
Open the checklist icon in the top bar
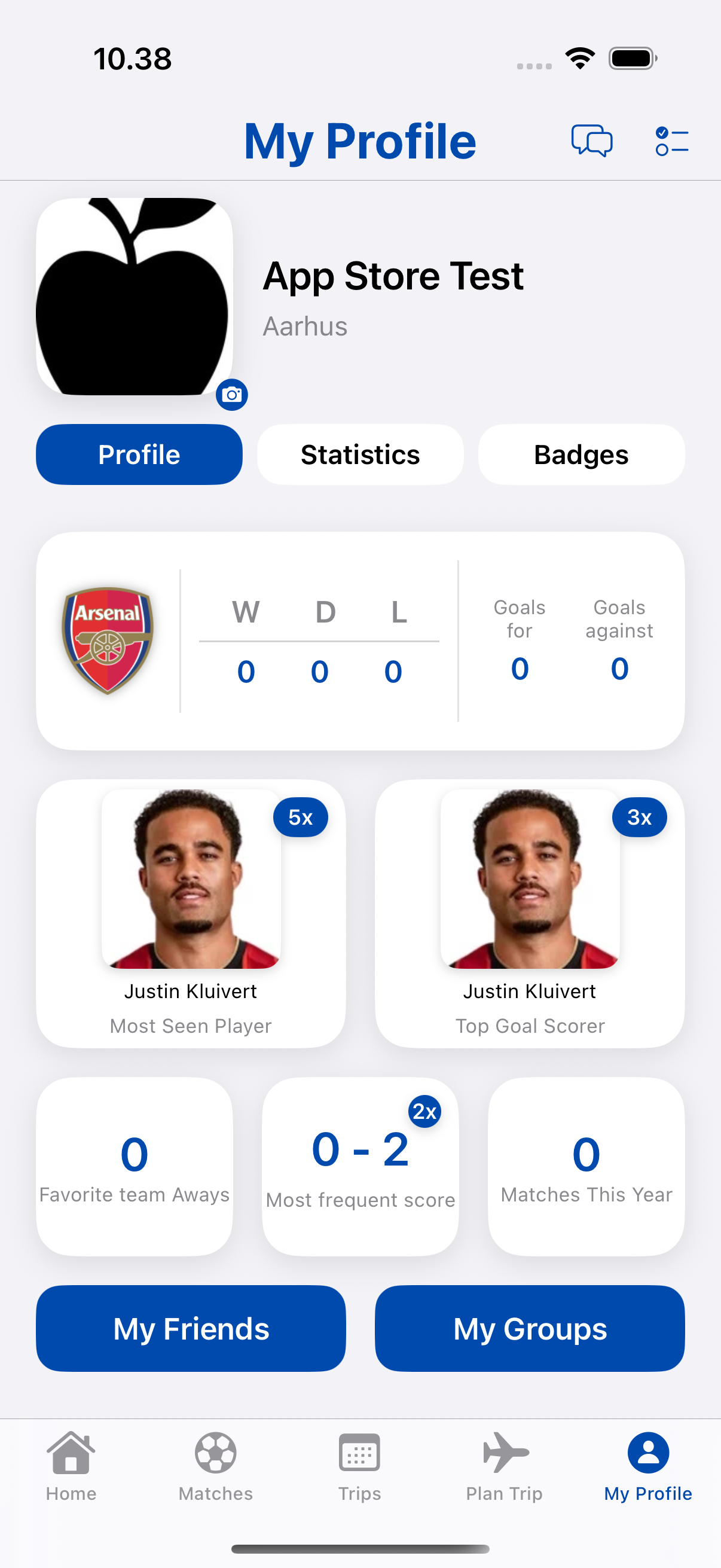point(671,140)
